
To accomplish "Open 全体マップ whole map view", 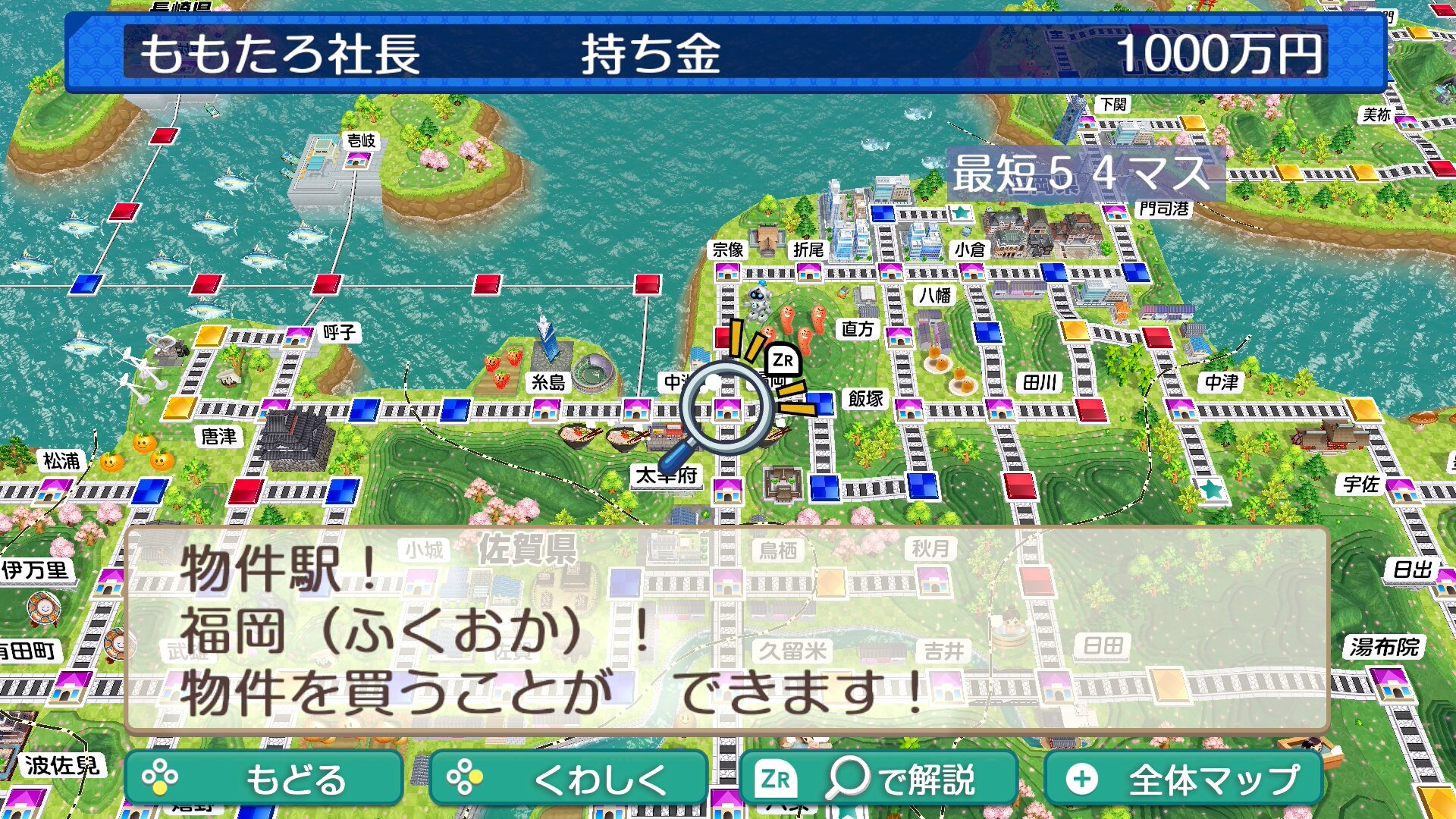I will point(1183,779).
